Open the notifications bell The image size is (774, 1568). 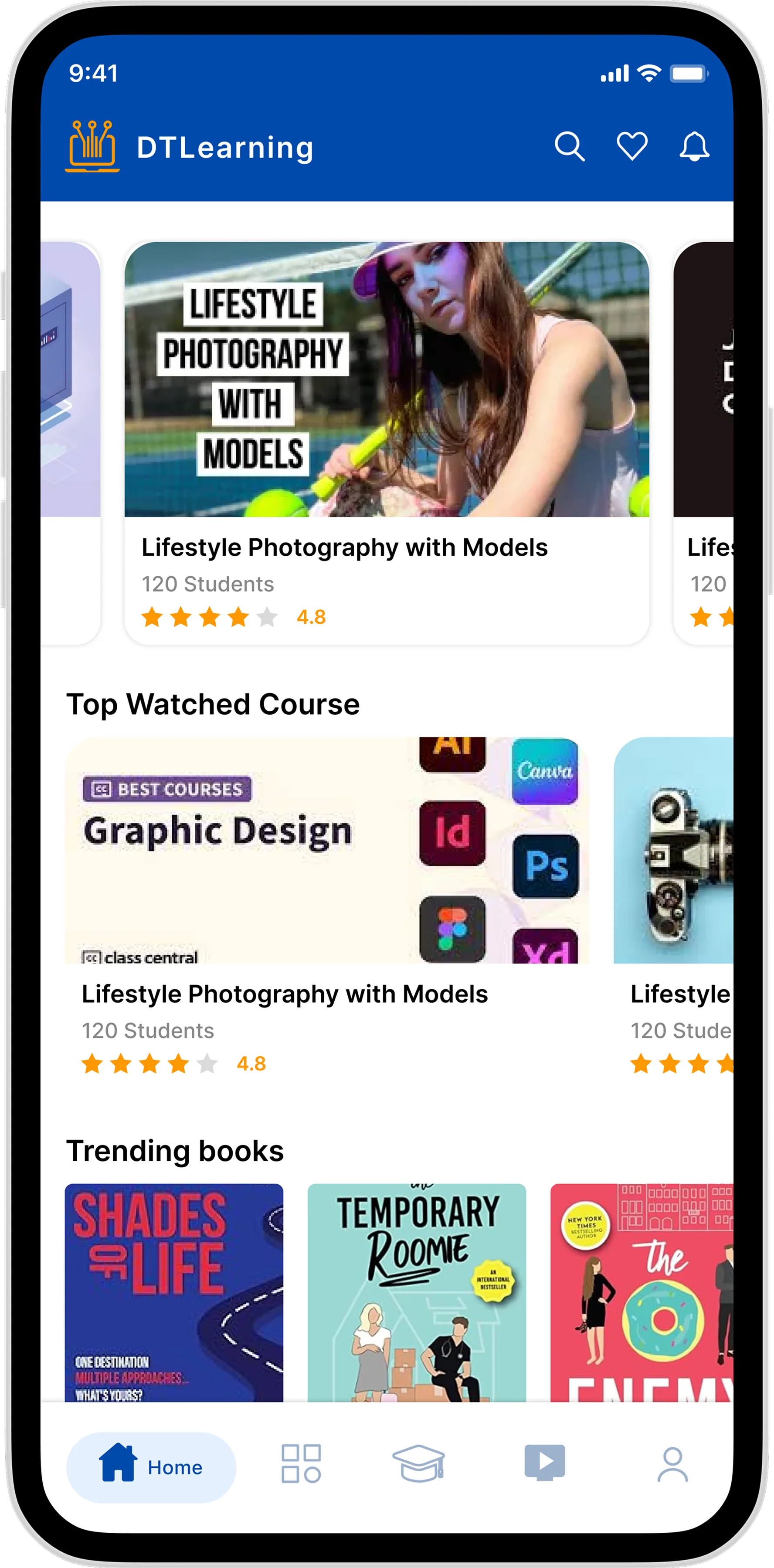tap(694, 147)
